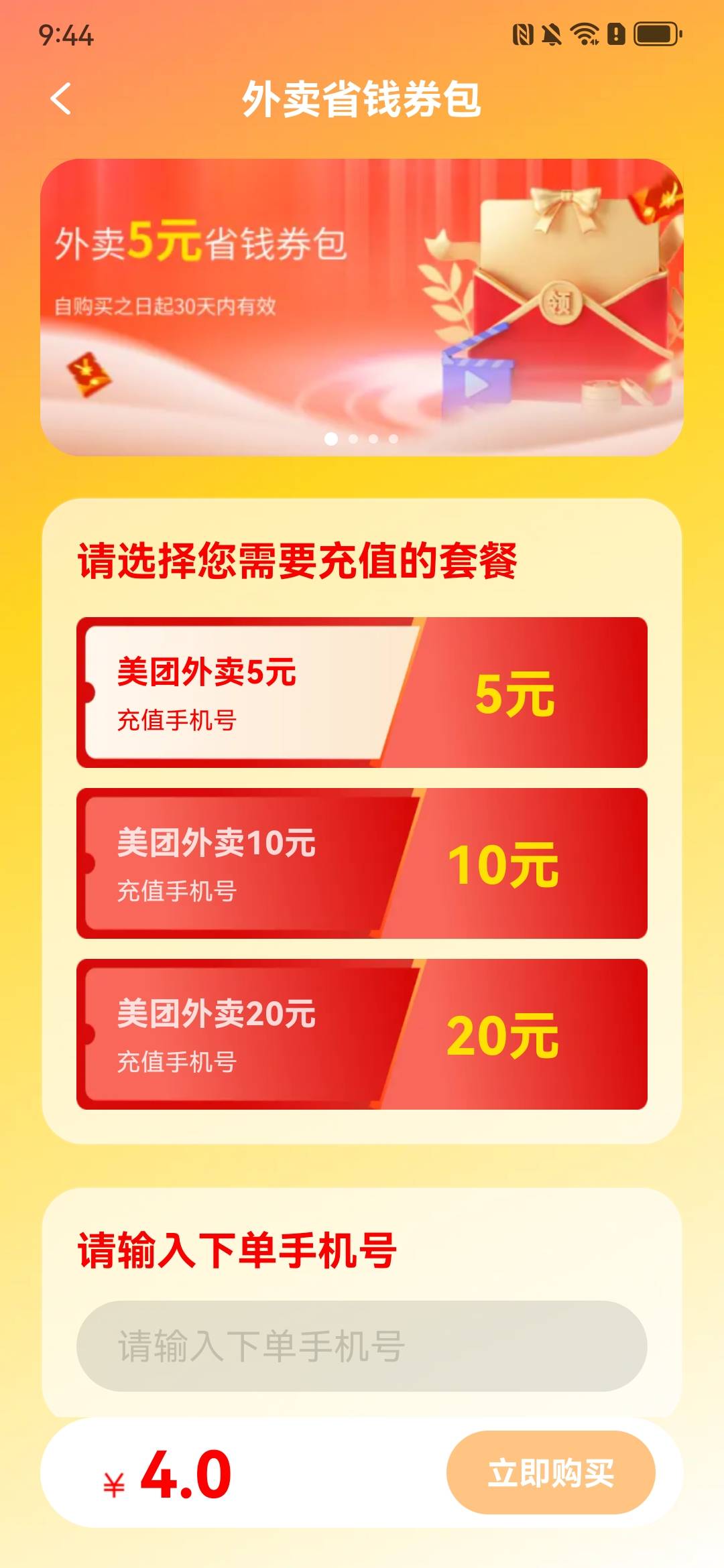Image resolution: width=724 pixels, height=1568 pixels.
Task: Tap the 立即购买 button
Action: (550, 1473)
